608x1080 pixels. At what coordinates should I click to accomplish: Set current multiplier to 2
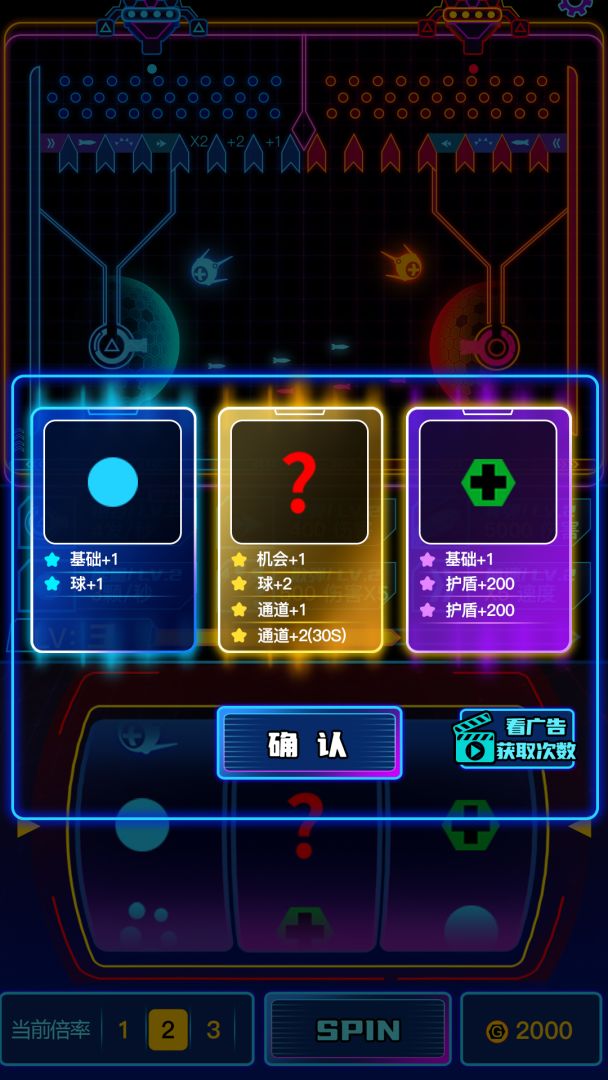coord(168,1029)
